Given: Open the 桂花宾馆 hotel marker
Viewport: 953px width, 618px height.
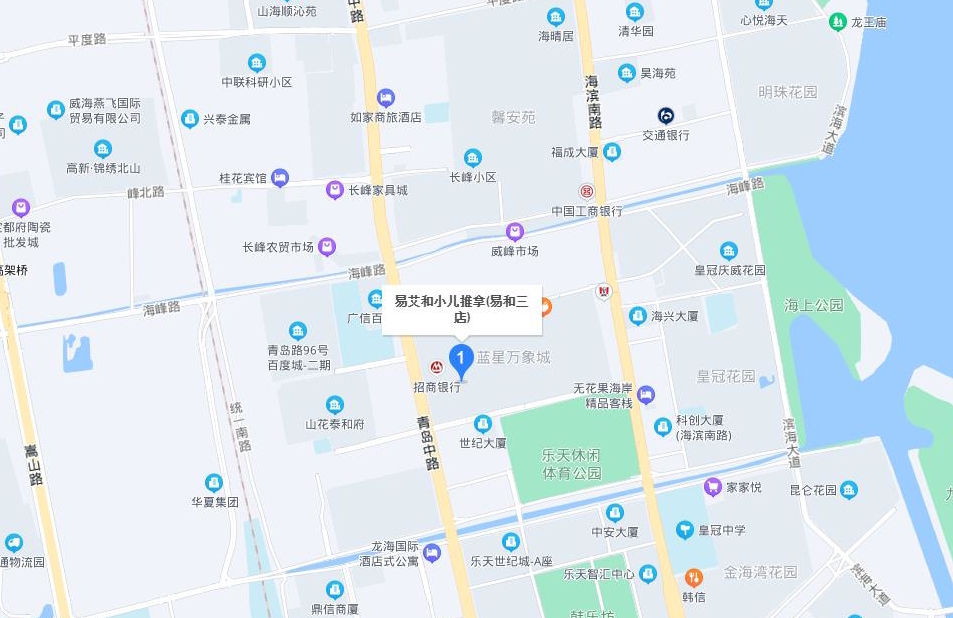Looking at the screenshot, I should 280,178.
